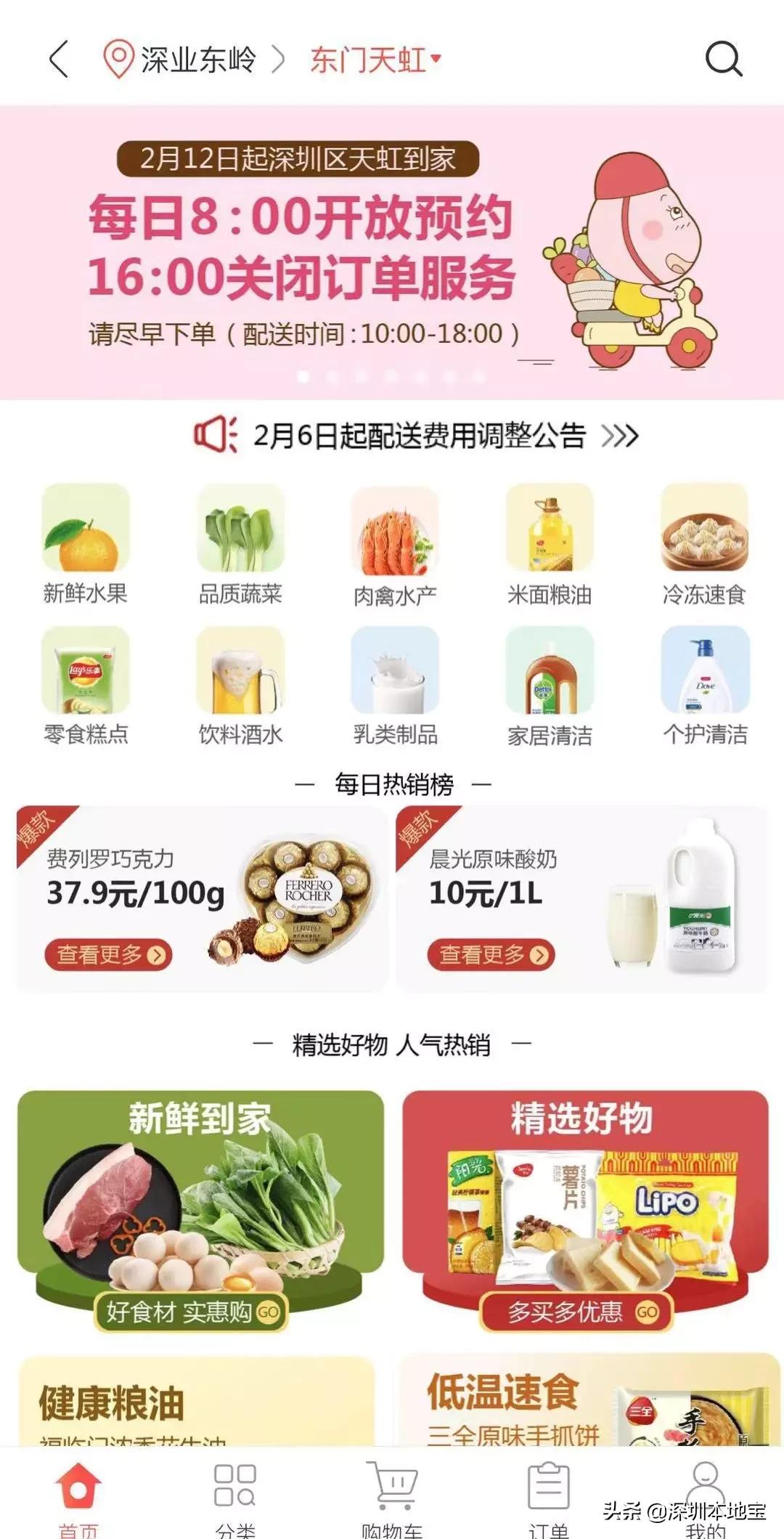
Task: Open the 米面粮油 section
Action: (550, 552)
